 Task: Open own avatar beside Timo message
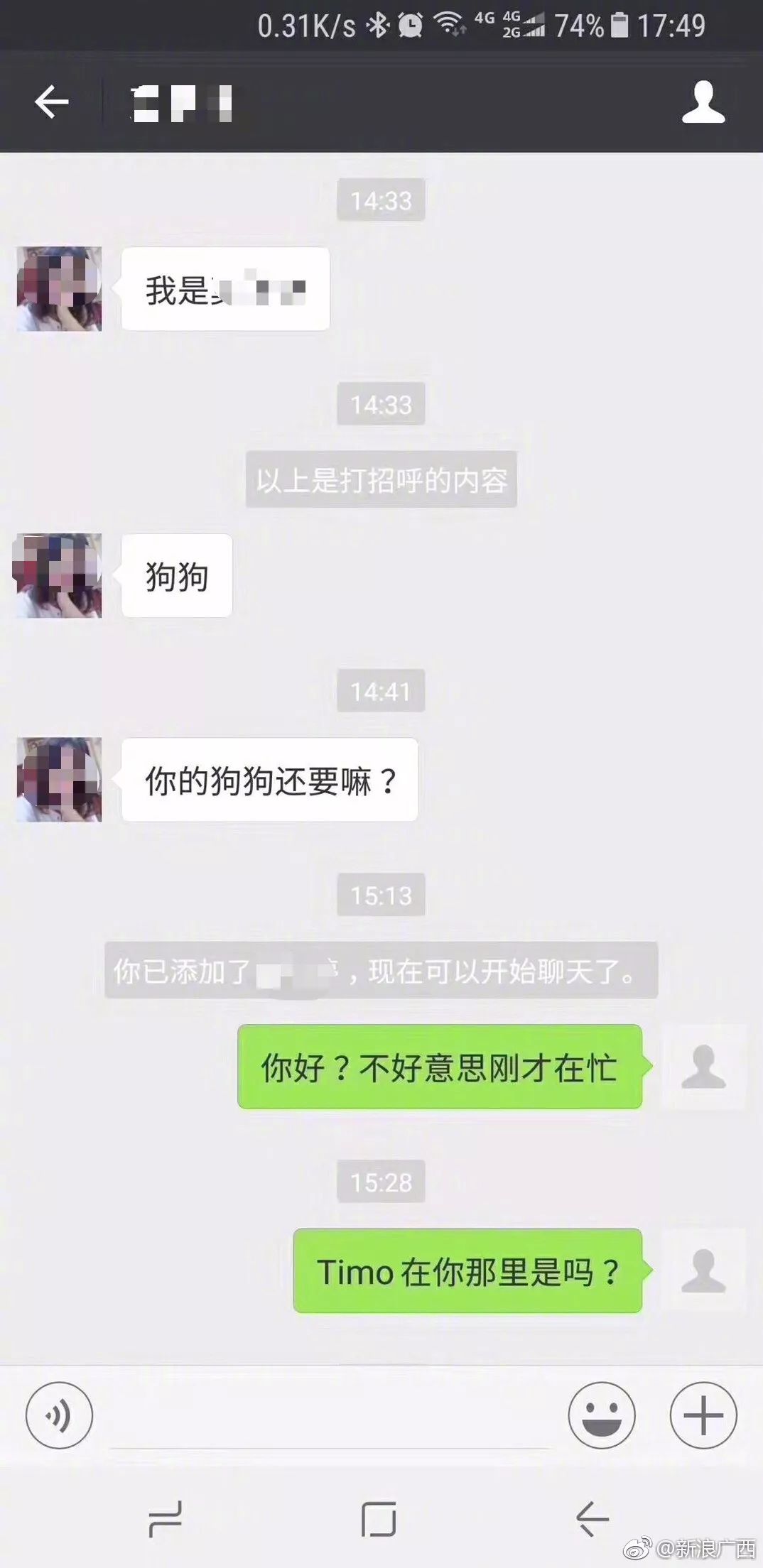point(703,1270)
